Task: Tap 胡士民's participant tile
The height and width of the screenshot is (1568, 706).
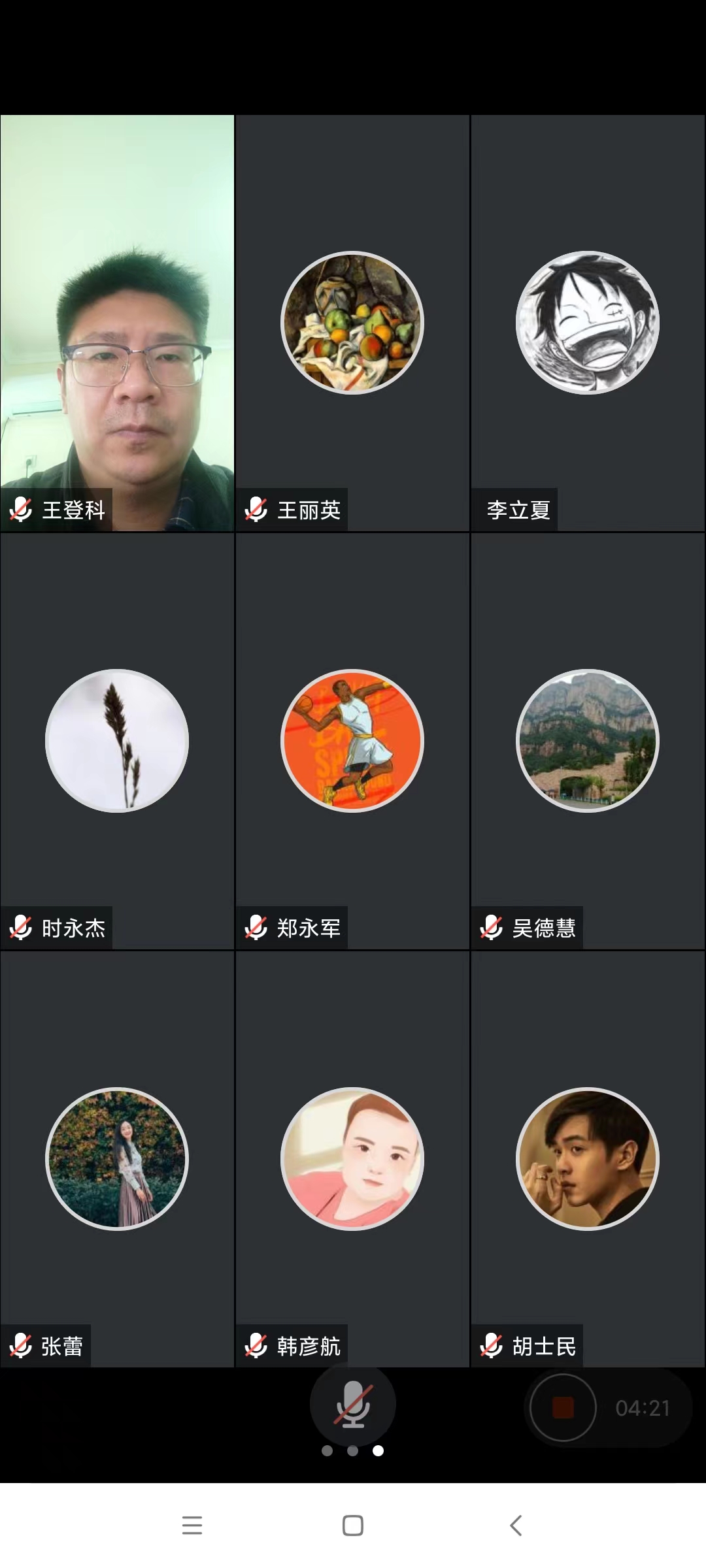Action: 588,1159
